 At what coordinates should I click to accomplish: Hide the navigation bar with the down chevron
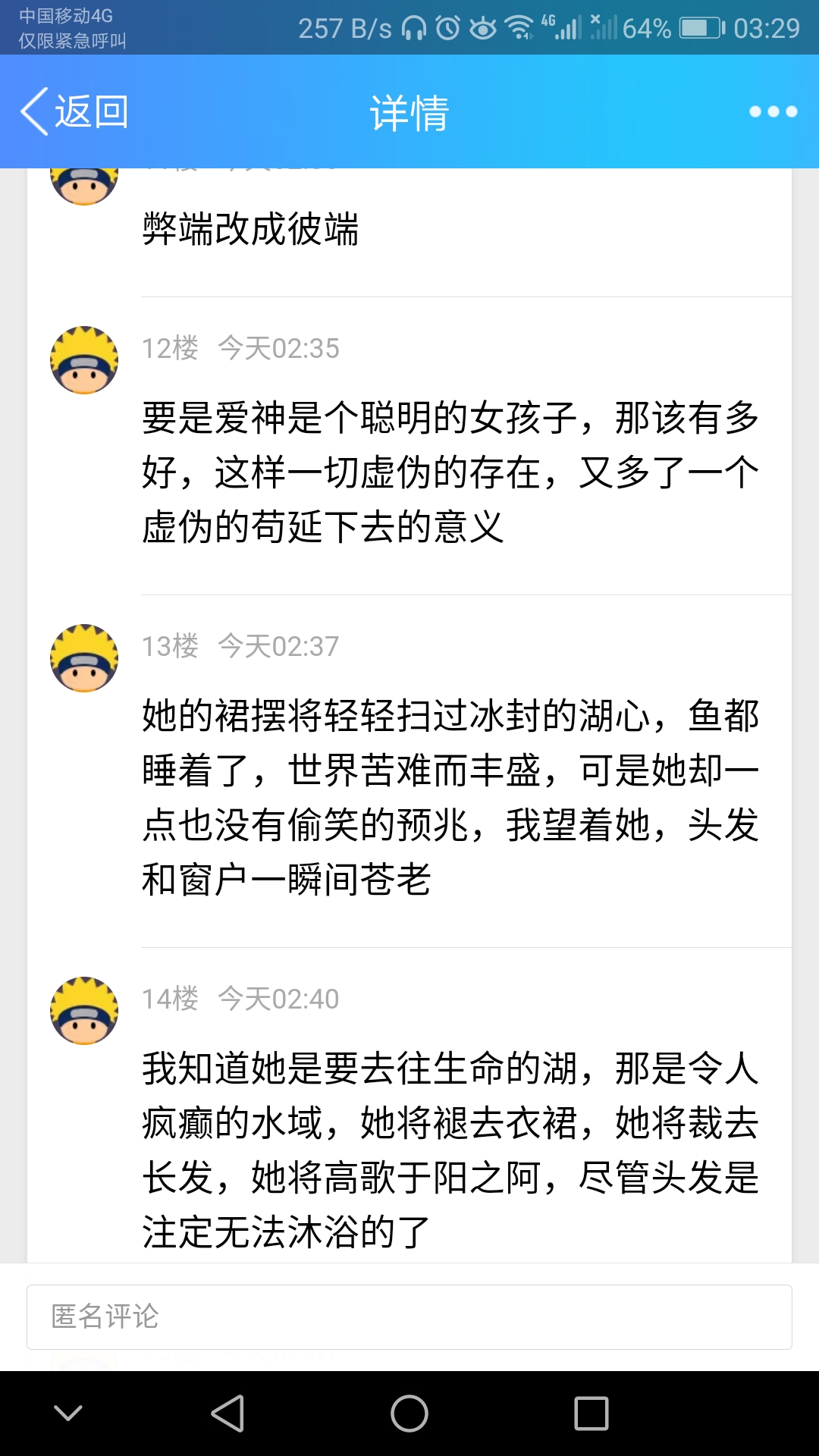(68, 1413)
